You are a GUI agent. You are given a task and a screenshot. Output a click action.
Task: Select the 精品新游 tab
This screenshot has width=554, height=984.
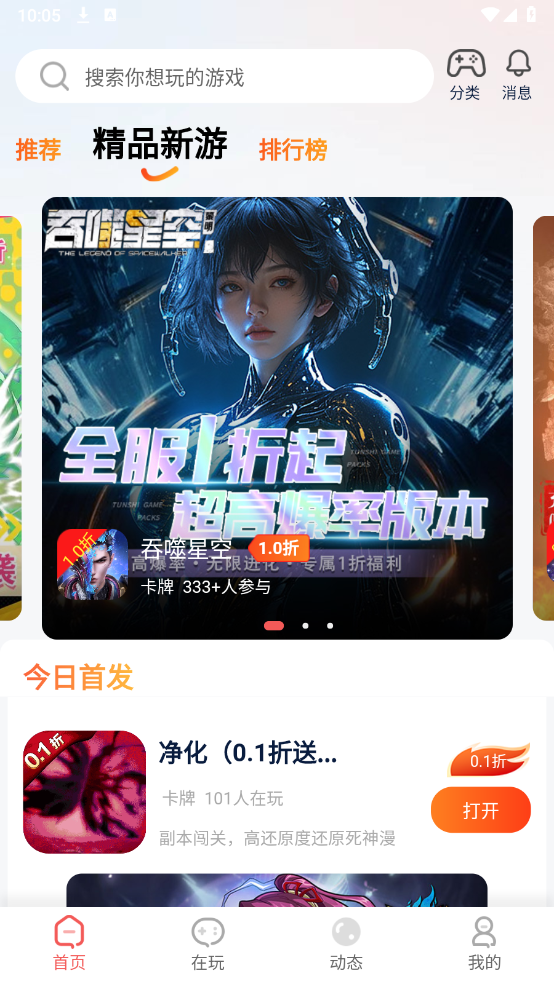[x=160, y=144]
